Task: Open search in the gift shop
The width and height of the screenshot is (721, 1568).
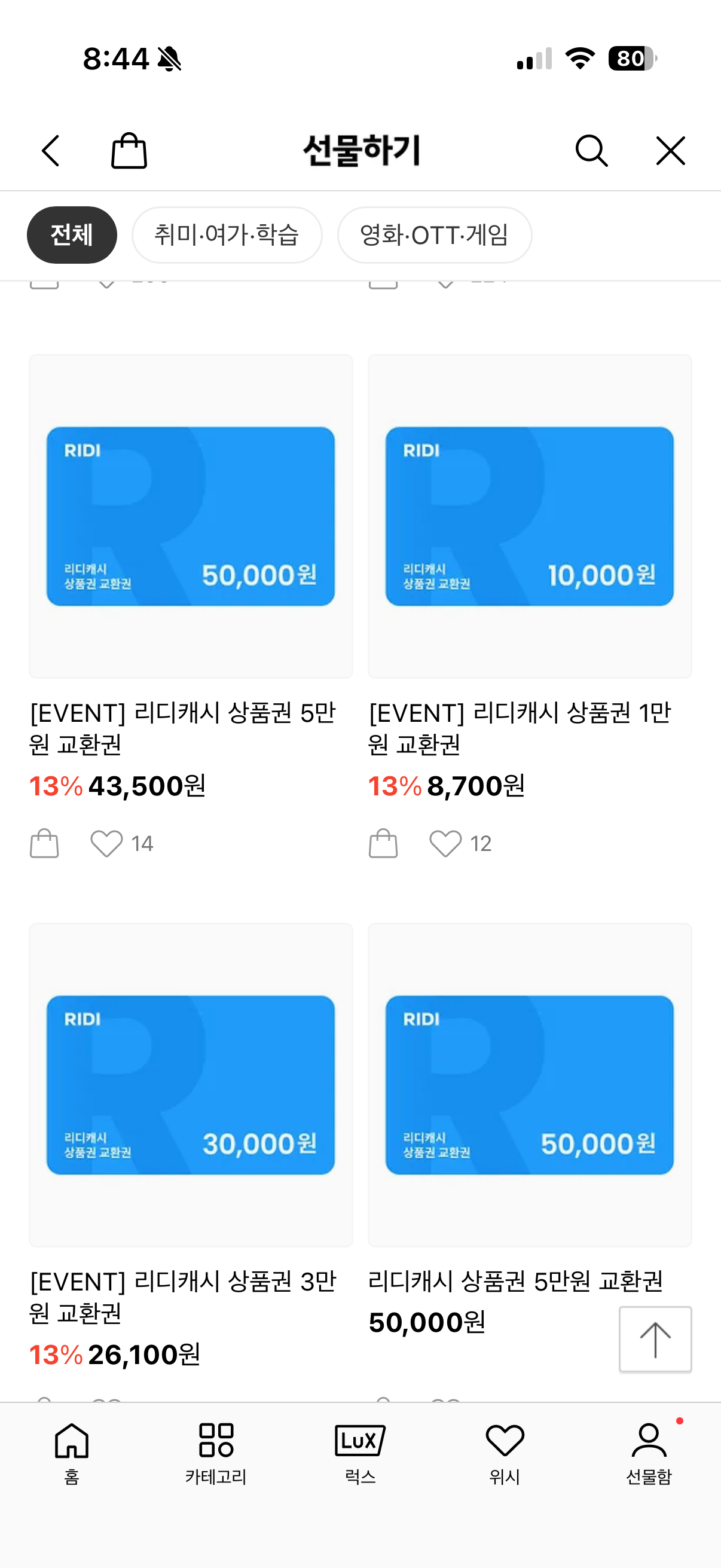Action: pos(591,150)
